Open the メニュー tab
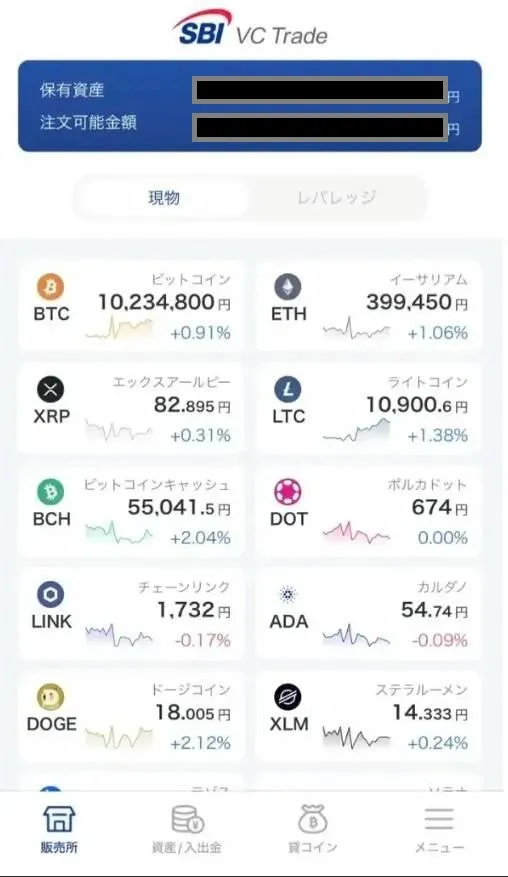The image size is (508, 877). click(439, 829)
